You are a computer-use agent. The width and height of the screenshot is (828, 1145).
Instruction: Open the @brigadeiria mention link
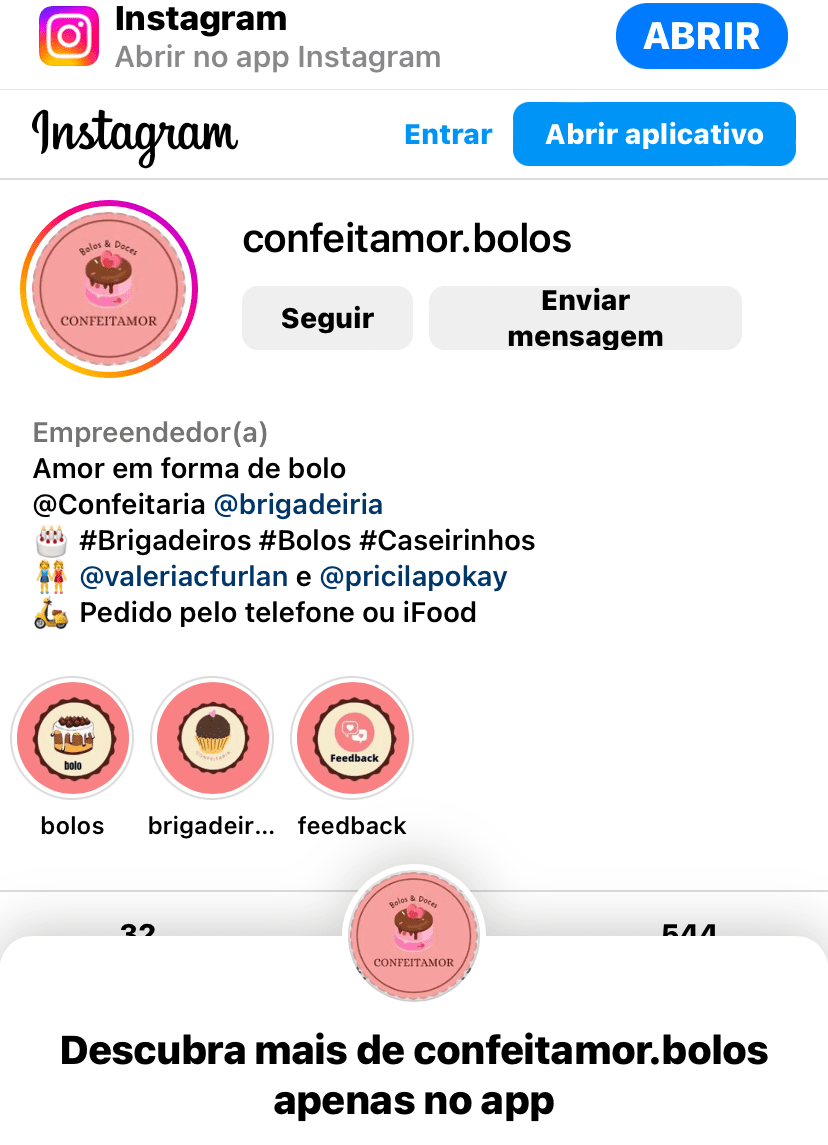coord(298,504)
